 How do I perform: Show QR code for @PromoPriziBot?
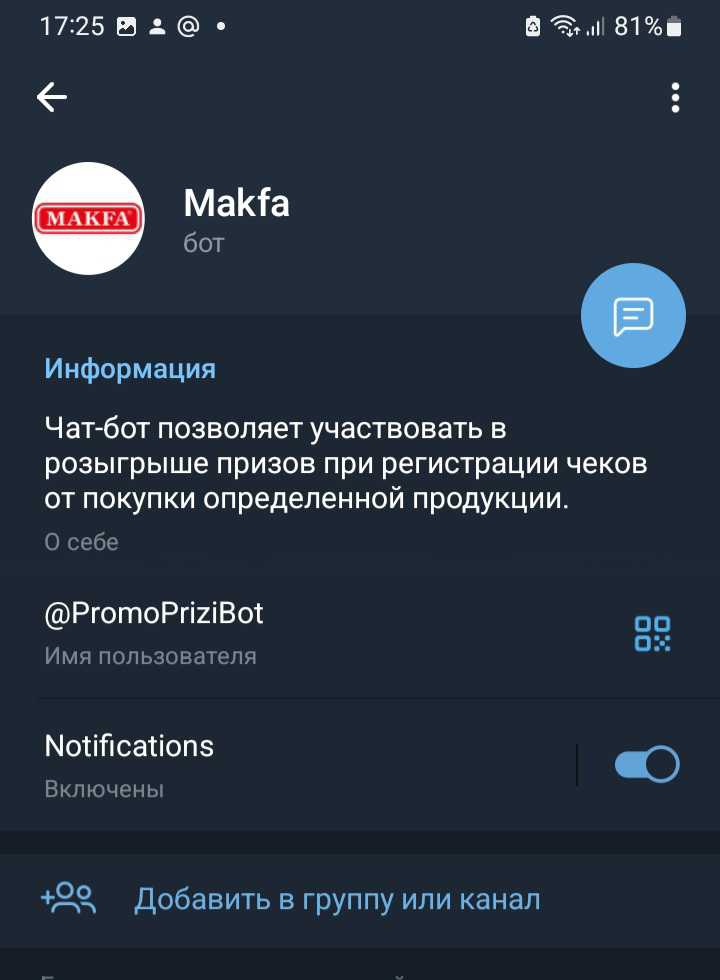tap(653, 634)
